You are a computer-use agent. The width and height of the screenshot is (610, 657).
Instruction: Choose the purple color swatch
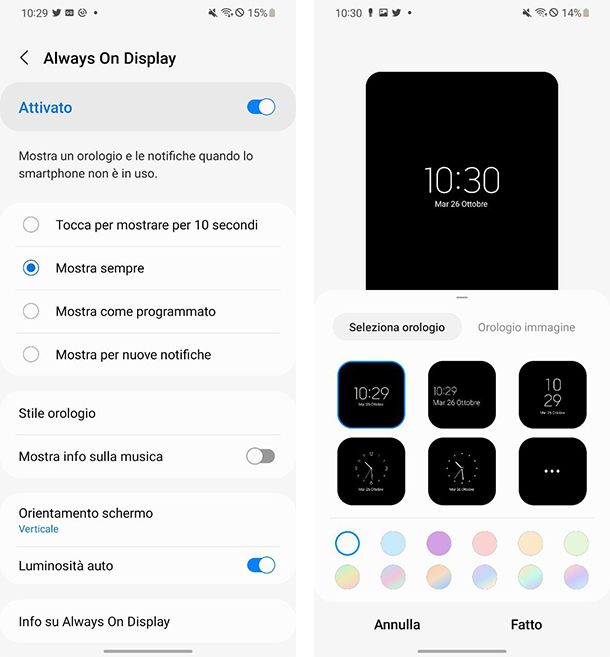point(439,543)
